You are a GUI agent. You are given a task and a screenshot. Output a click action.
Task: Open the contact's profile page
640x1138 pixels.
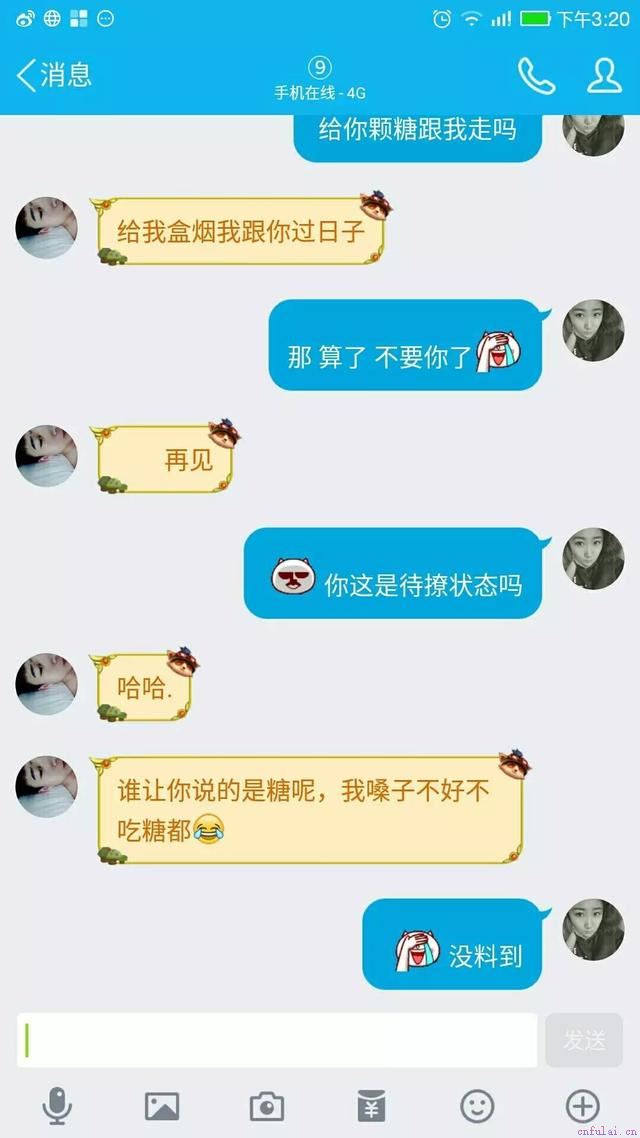(604, 75)
